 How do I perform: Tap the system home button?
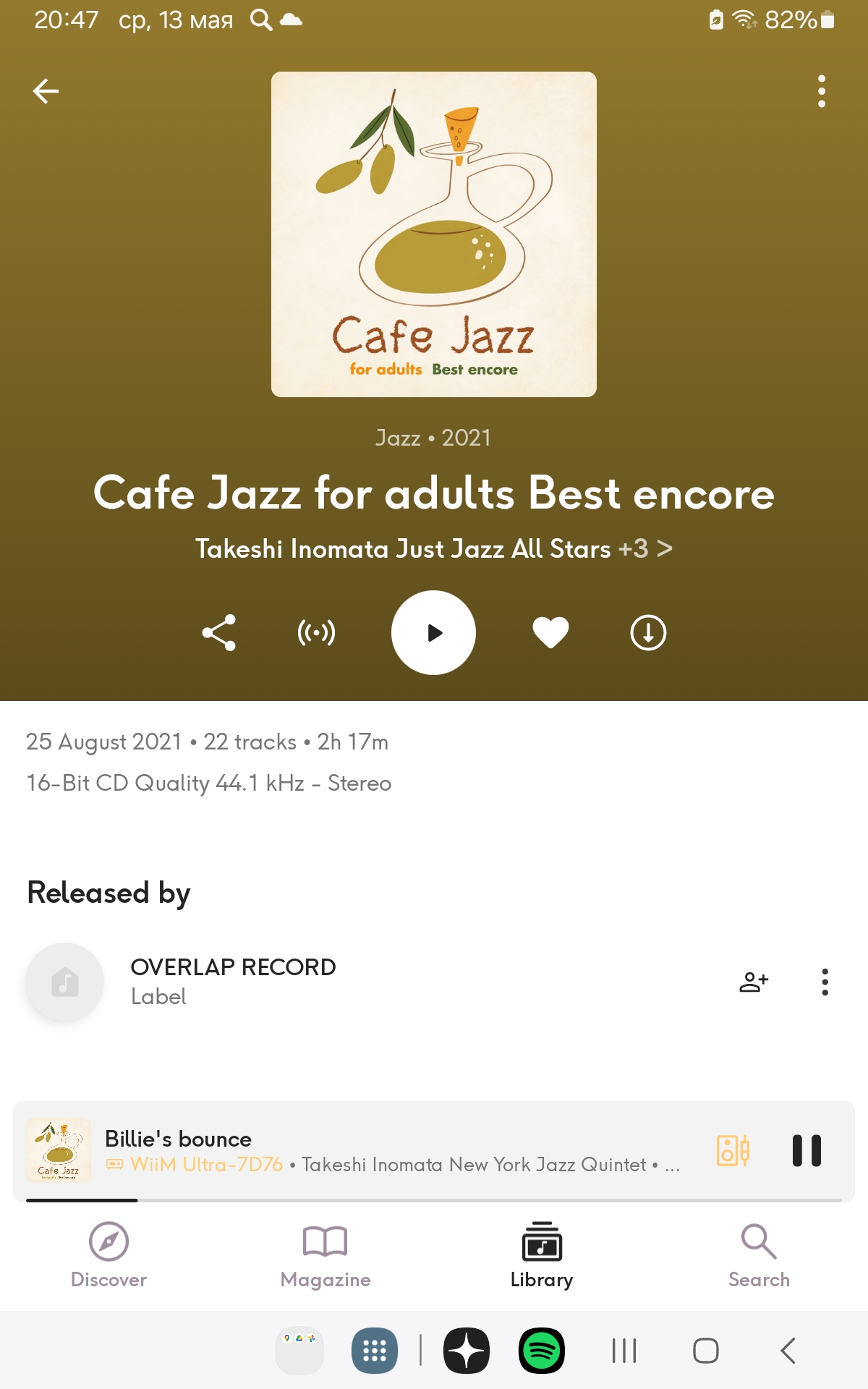click(x=706, y=1351)
